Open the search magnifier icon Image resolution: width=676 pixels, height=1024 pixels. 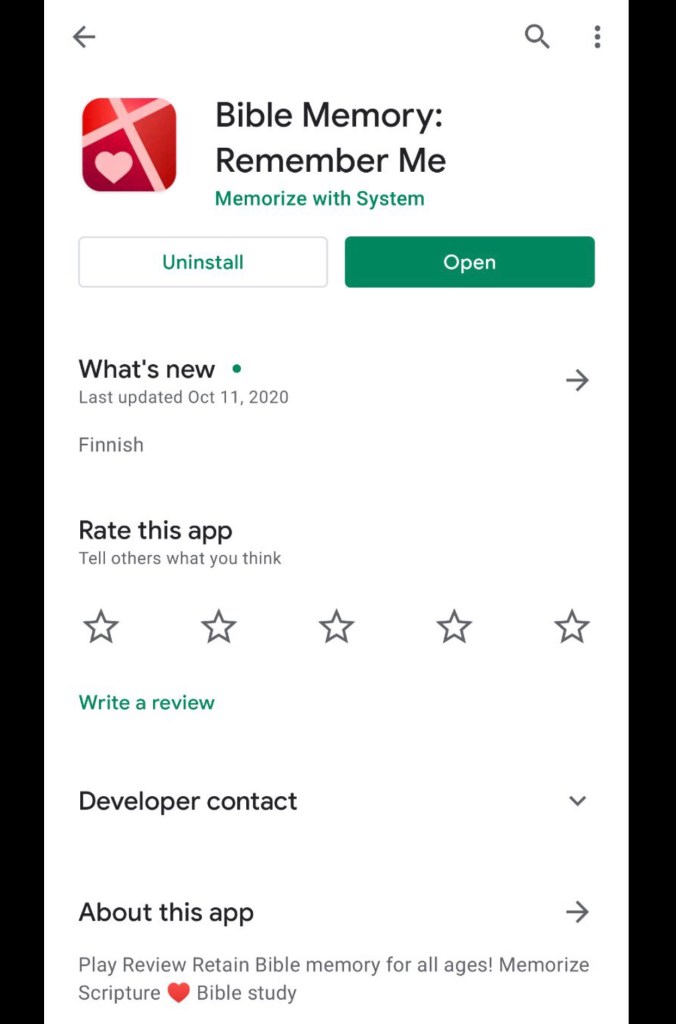point(537,37)
